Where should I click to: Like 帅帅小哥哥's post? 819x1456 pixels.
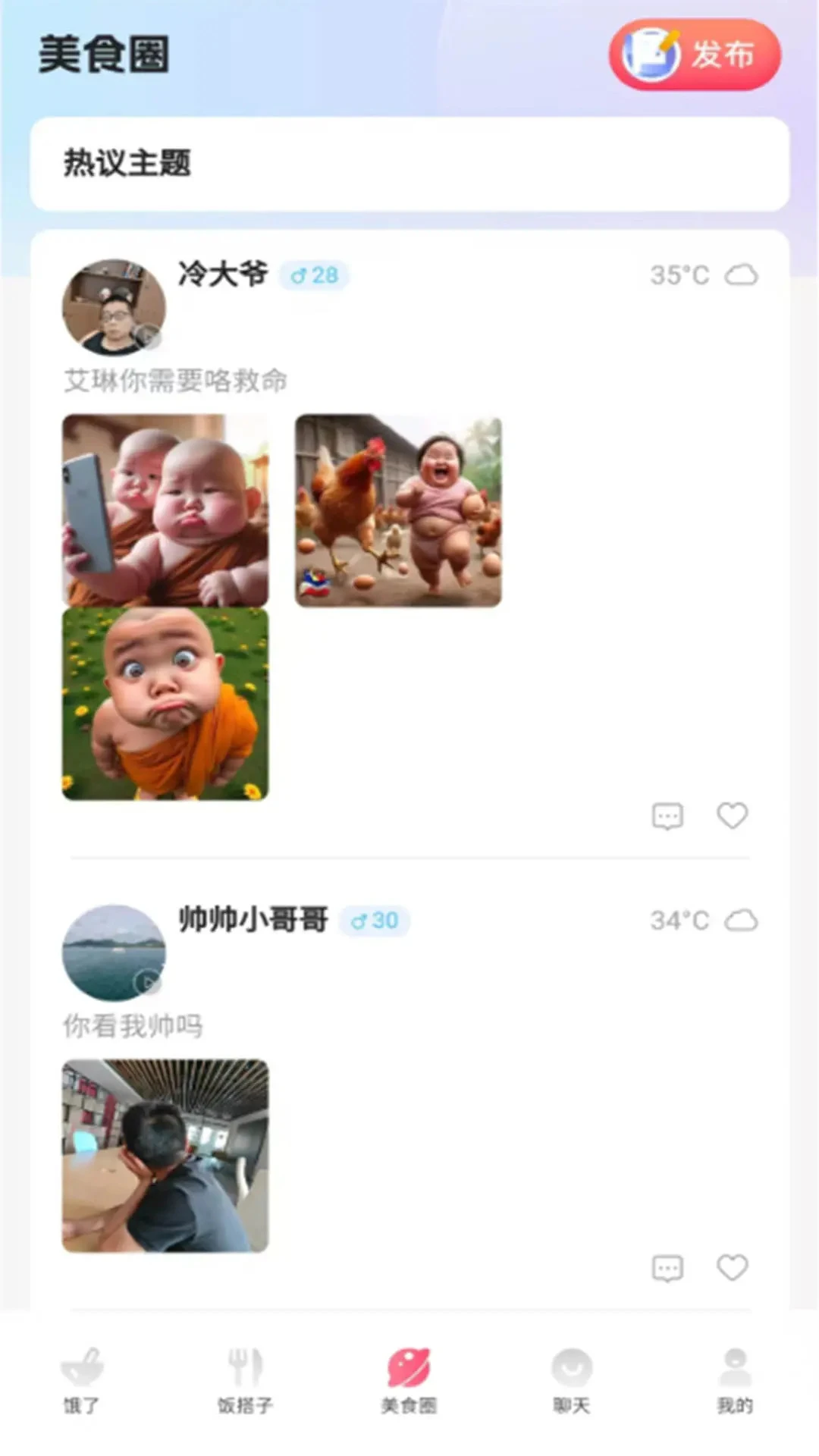coord(732,1268)
